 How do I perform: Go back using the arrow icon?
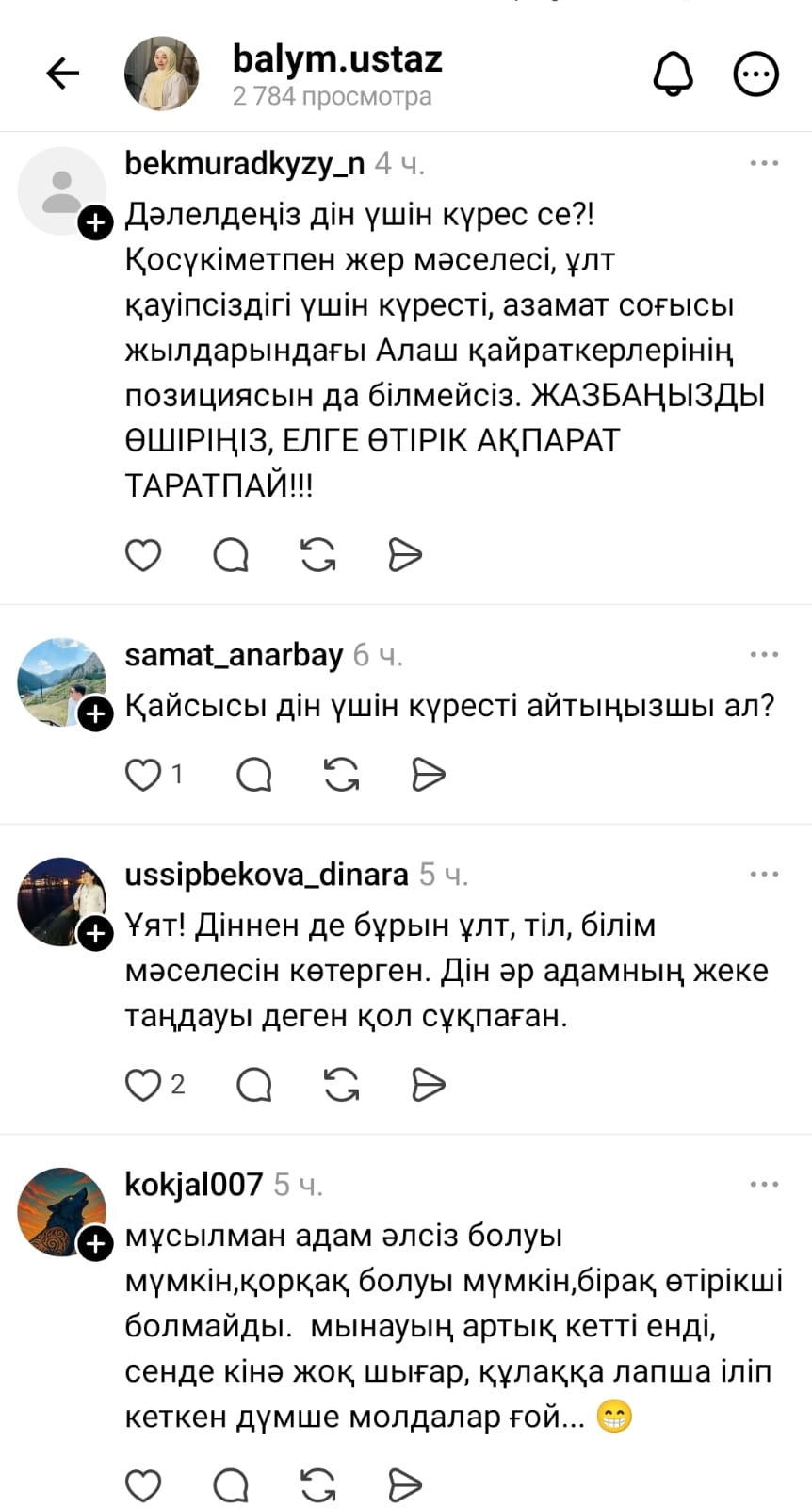pos(63,74)
